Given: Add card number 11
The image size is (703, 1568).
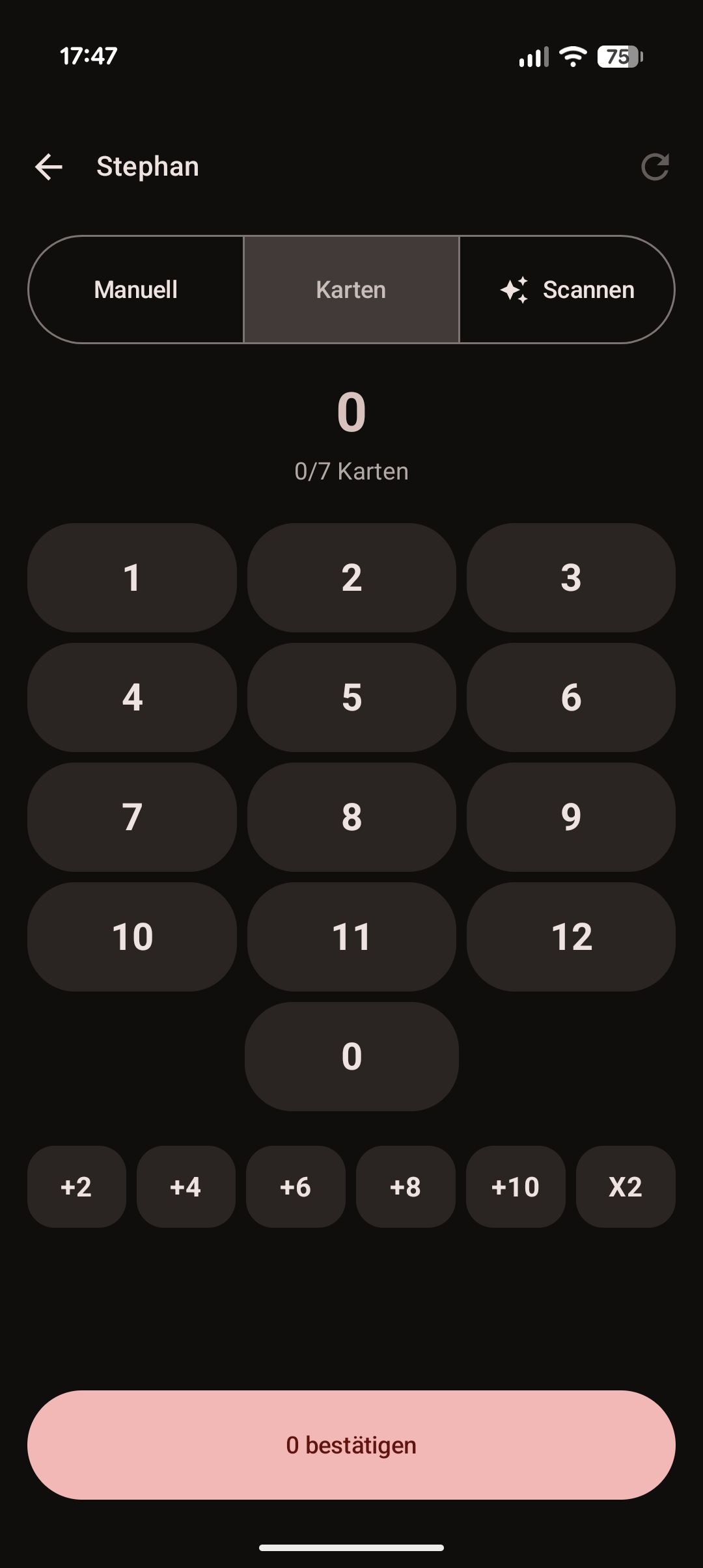Looking at the screenshot, I should [351, 937].
